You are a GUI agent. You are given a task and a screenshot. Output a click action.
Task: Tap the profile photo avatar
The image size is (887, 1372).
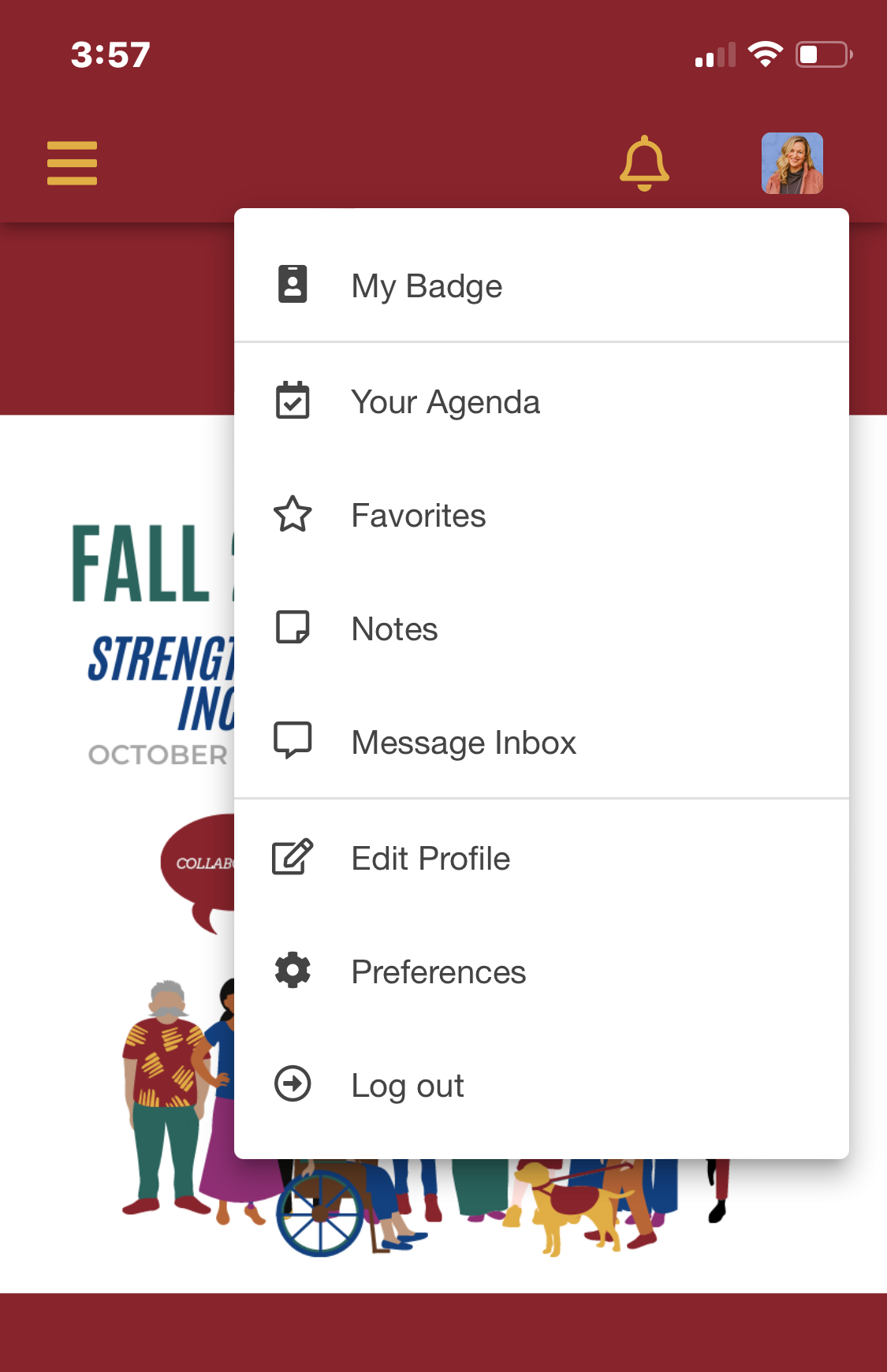pyautogui.click(x=792, y=163)
